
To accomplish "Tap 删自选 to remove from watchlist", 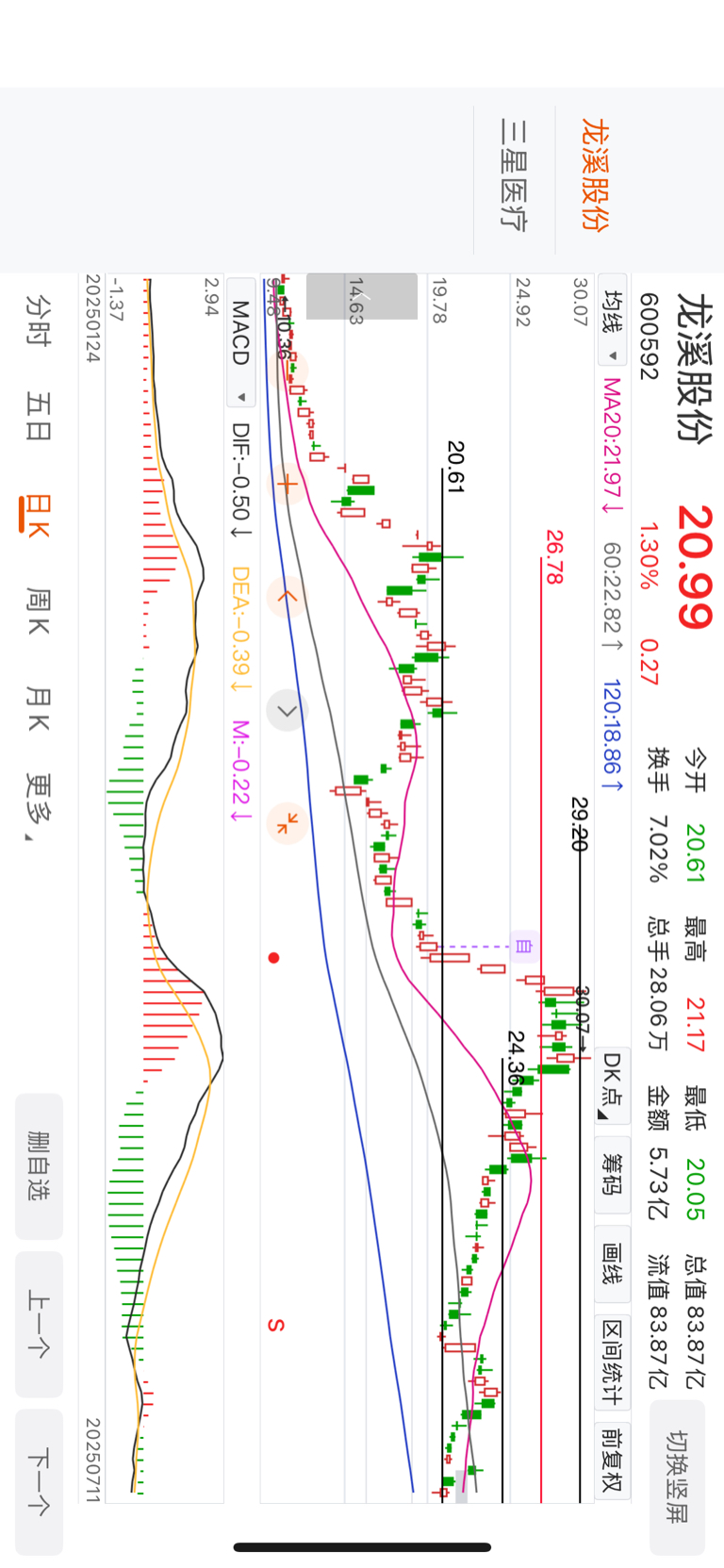I will (39, 1166).
